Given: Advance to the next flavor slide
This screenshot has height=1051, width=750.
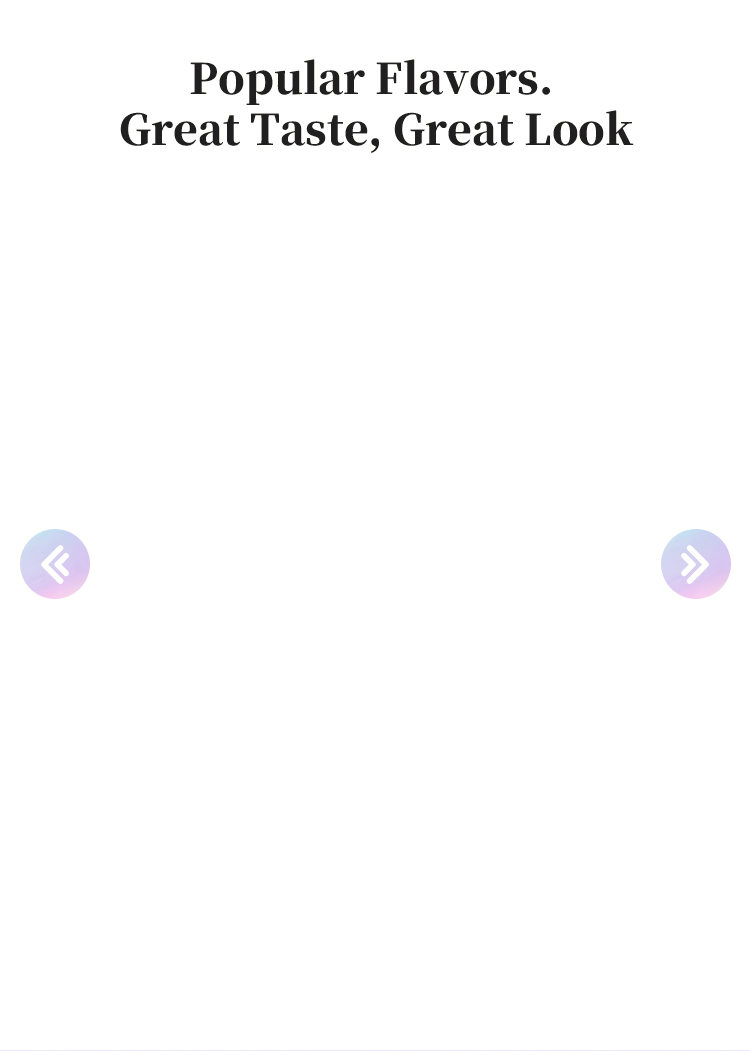Looking at the screenshot, I should 695,564.
